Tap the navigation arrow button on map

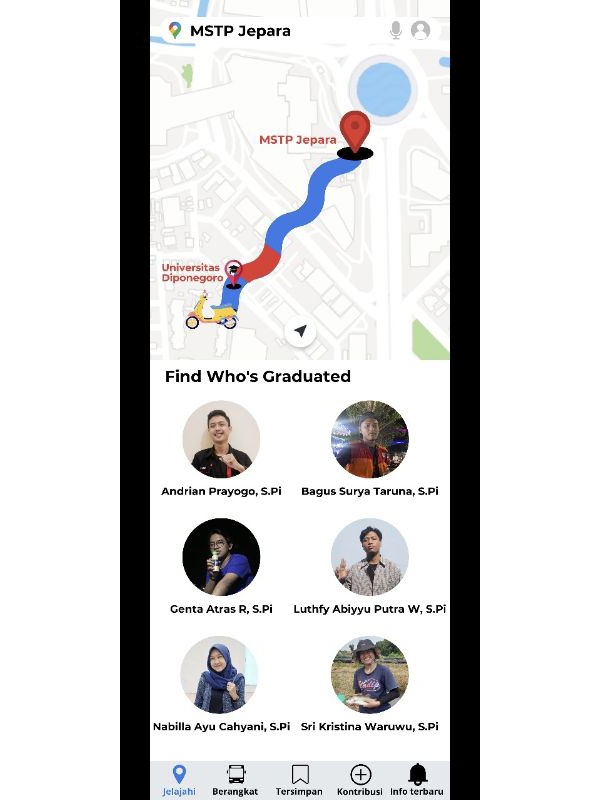(x=300, y=331)
